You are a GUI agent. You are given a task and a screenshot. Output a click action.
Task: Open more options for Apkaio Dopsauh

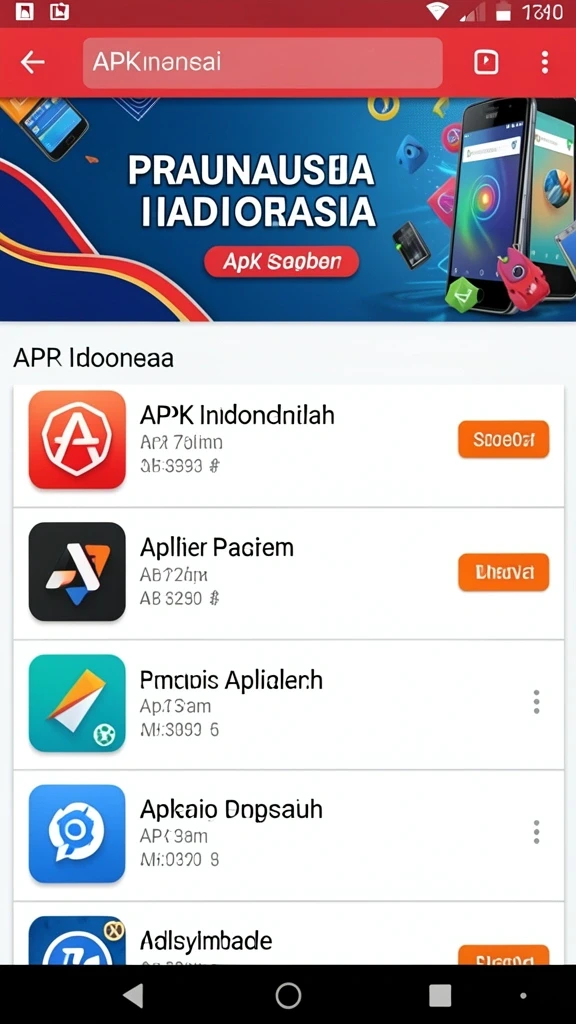tap(536, 832)
